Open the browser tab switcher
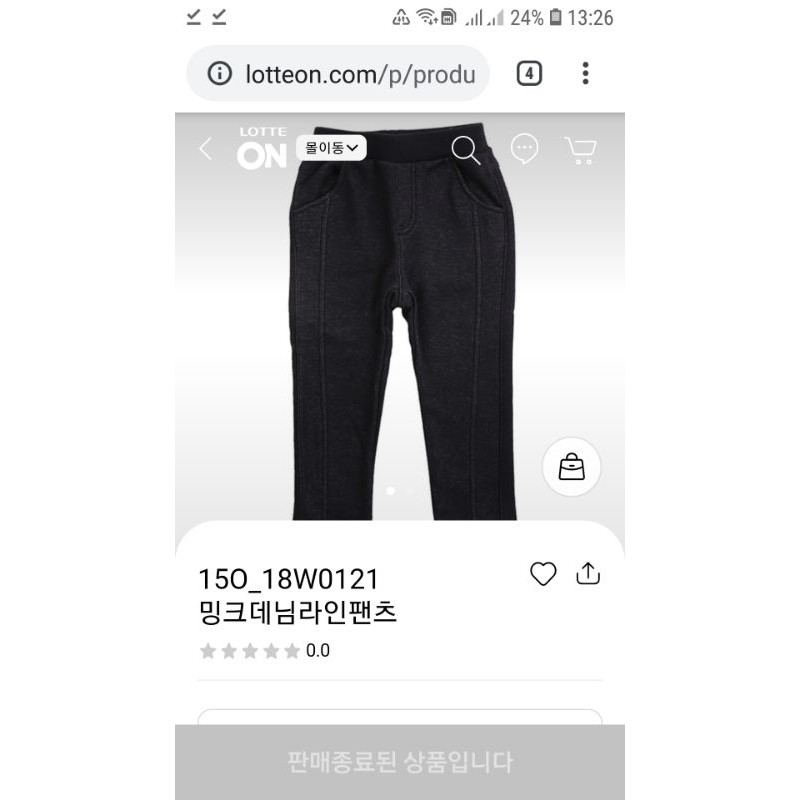800x800 pixels. tap(529, 73)
